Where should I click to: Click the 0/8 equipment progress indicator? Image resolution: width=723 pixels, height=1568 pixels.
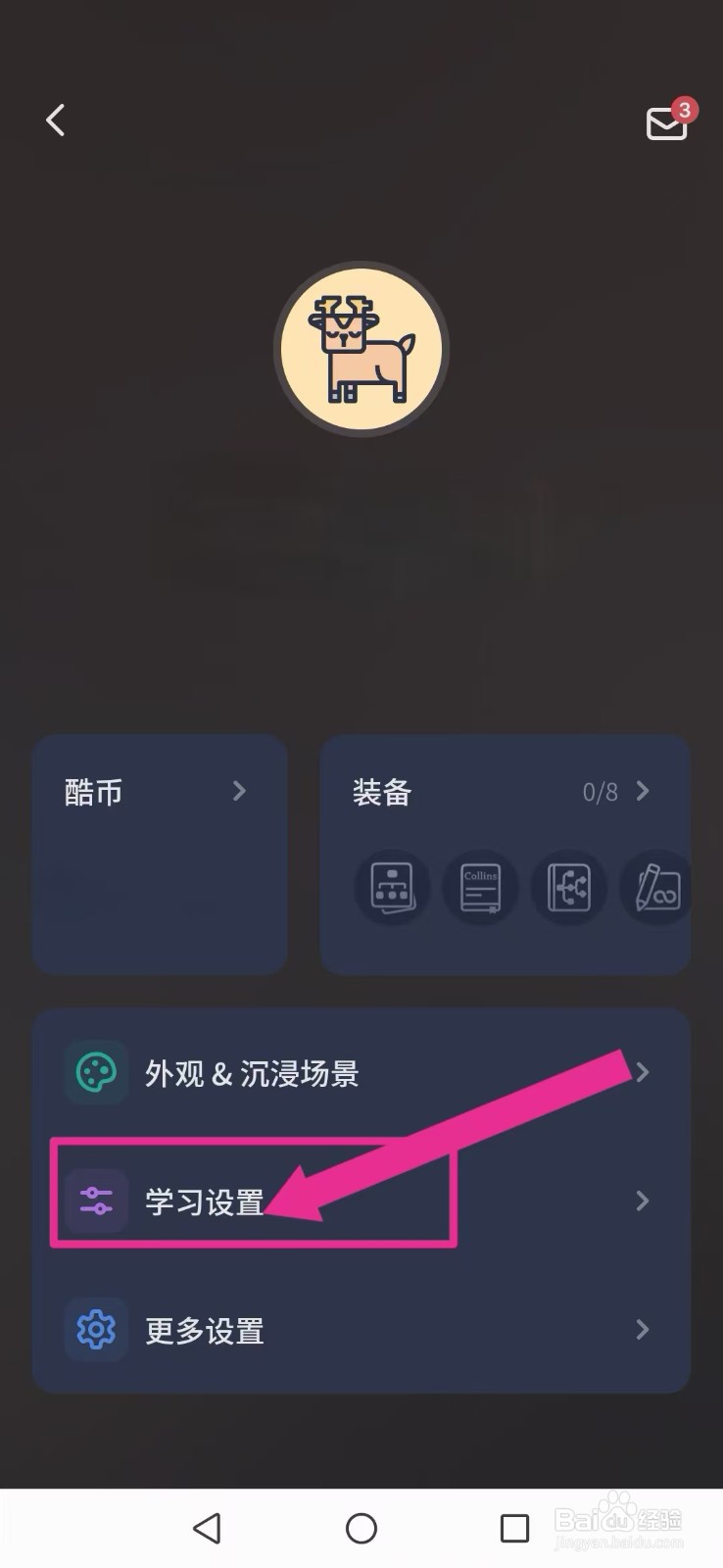tap(599, 791)
